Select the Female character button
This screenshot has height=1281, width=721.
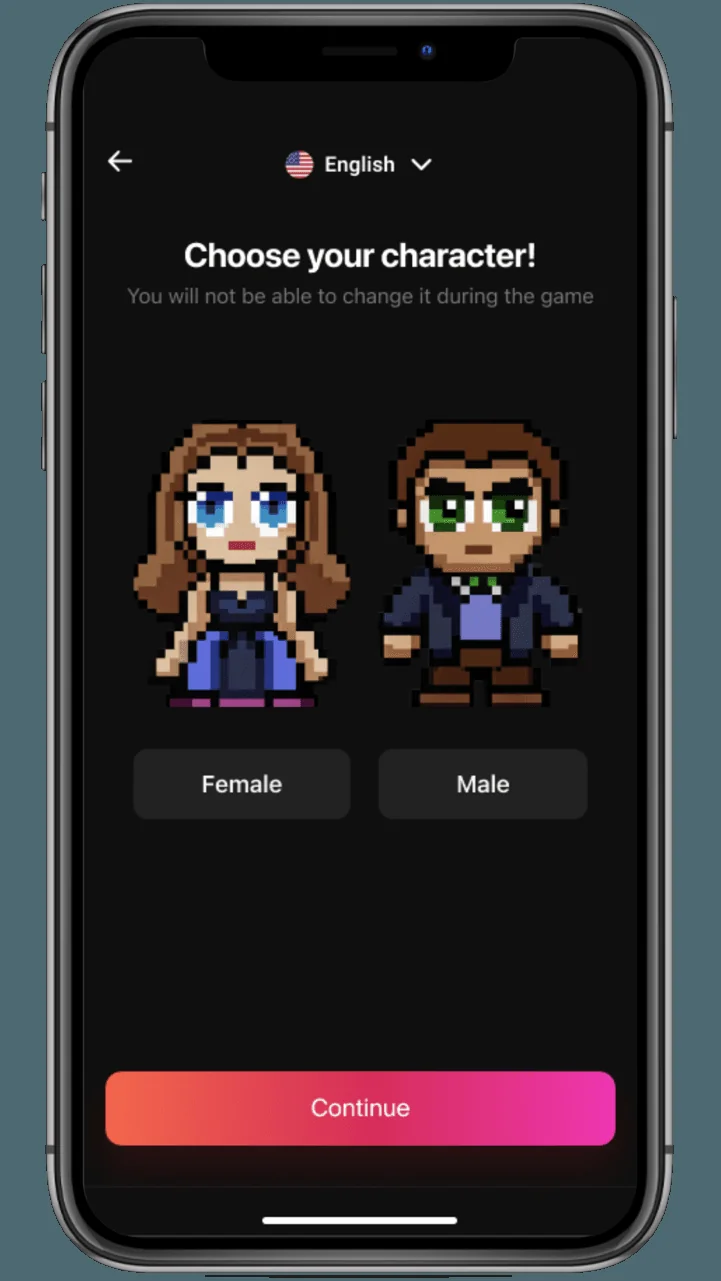click(x=242, y=784)
